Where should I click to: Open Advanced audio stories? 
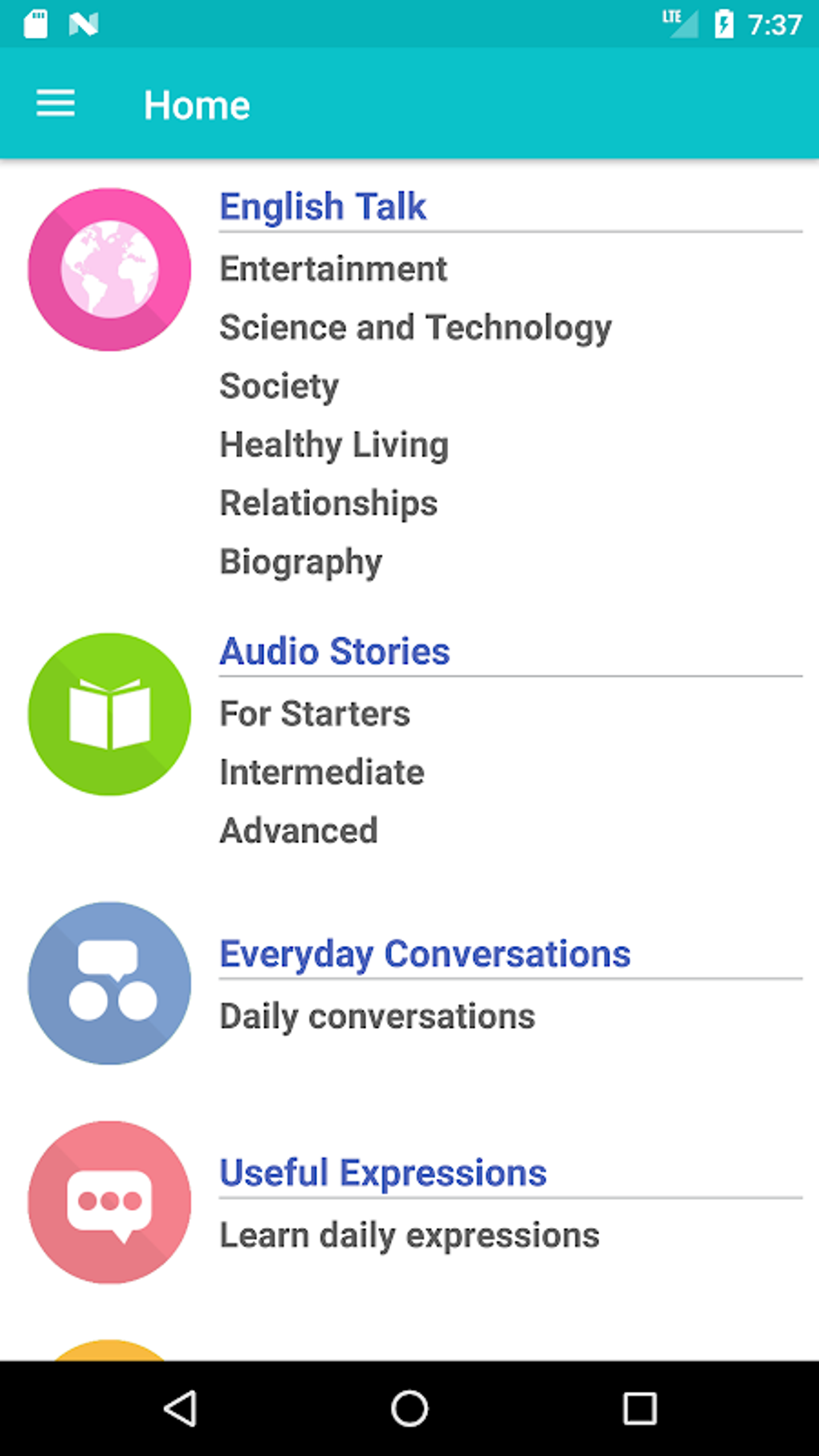(299, 831)
